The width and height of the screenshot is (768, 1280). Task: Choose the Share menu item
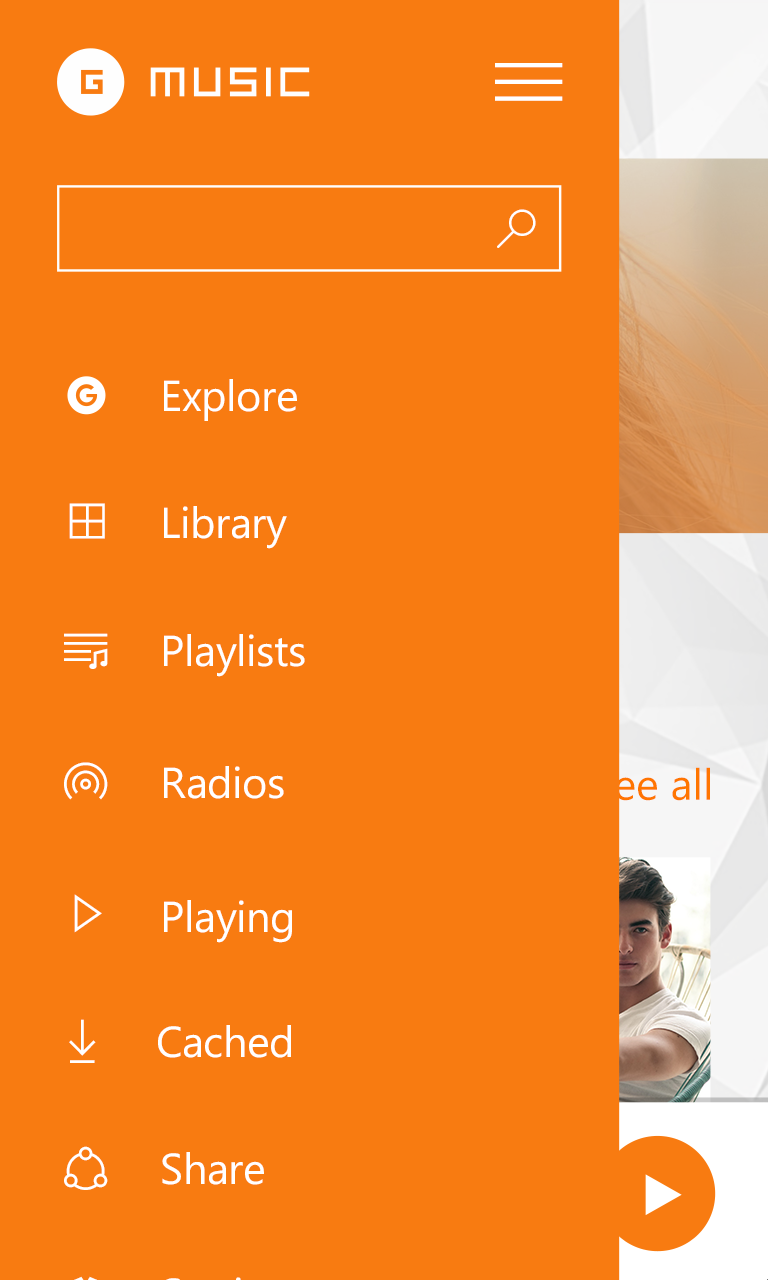tap(212, 1169)
